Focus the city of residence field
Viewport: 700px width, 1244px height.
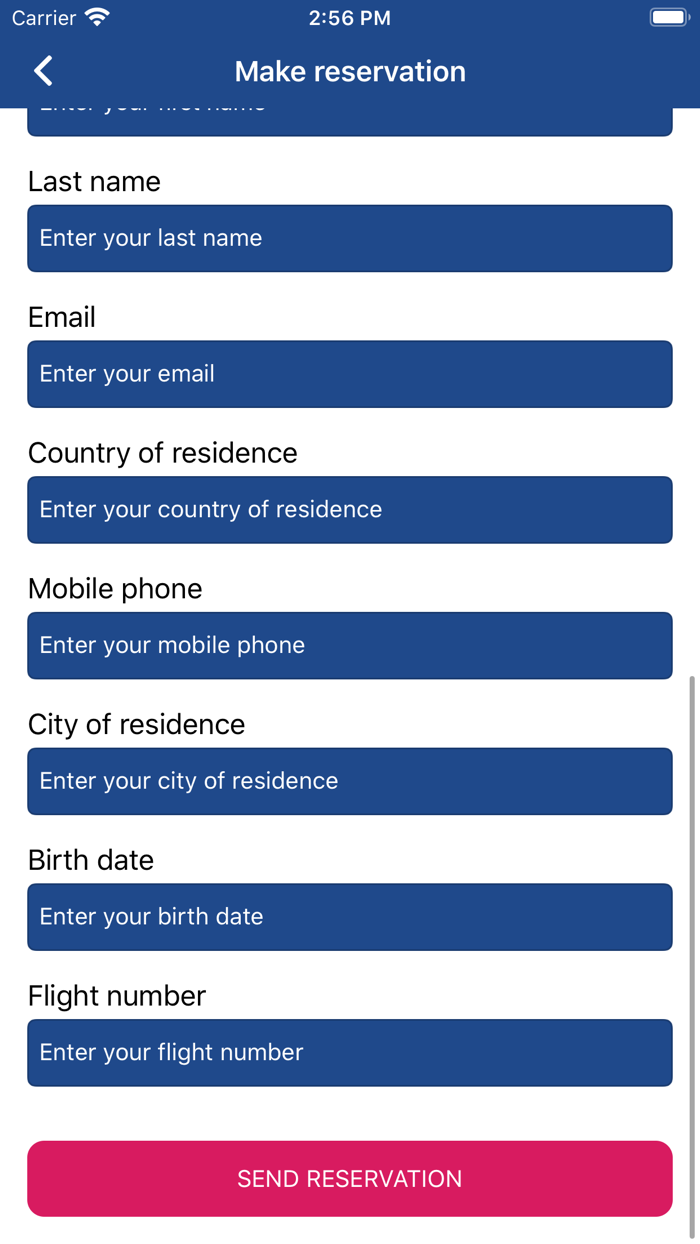click(350, 781)
